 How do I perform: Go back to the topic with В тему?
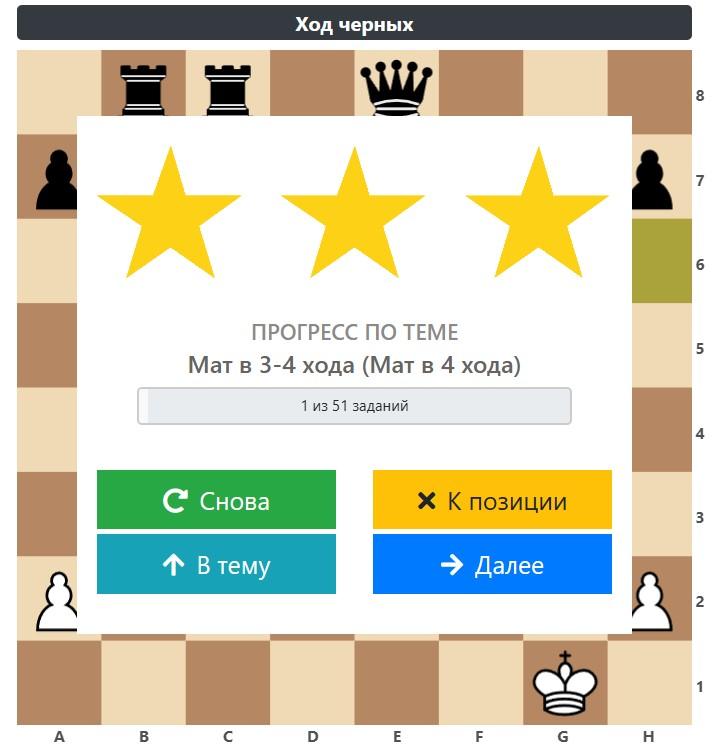click(x=216, y=565)
